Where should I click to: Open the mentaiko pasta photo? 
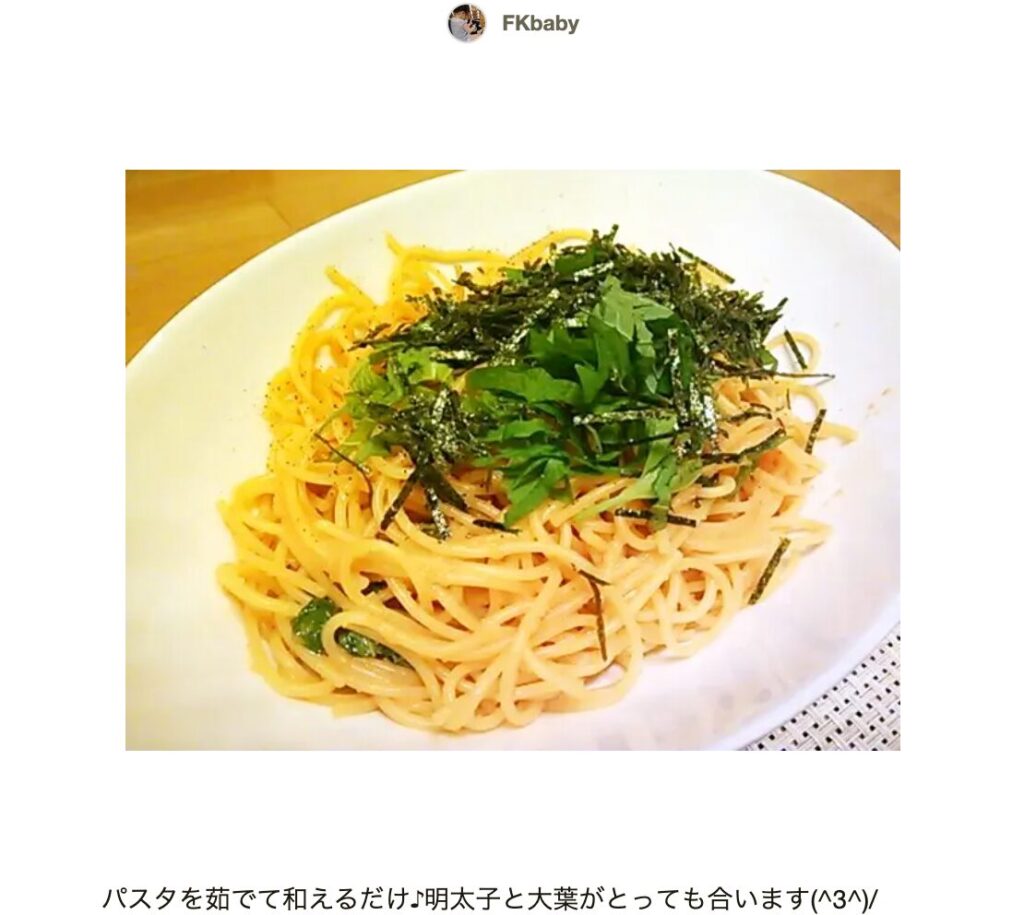(x=512, y=460)
